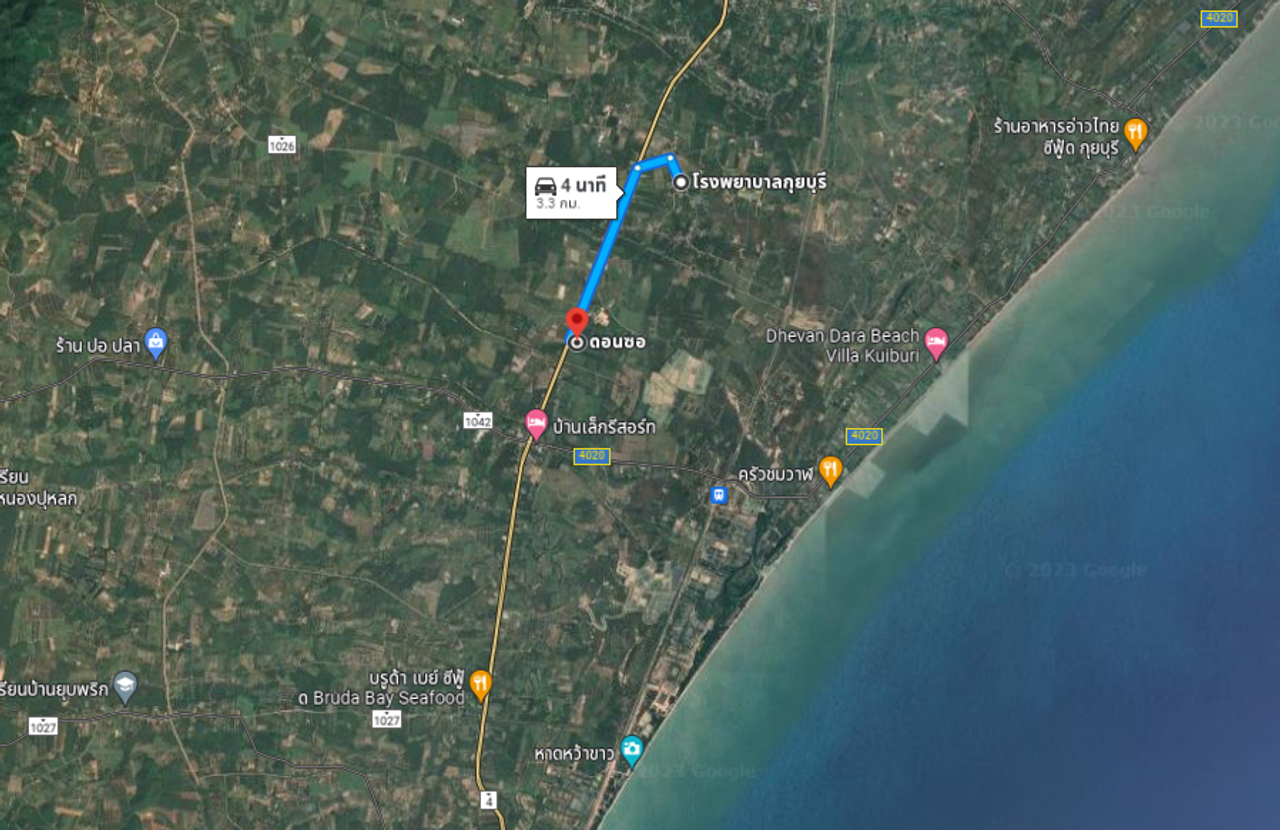Tap the train station icon near ครัวชมวาฬ

point(718,494)
